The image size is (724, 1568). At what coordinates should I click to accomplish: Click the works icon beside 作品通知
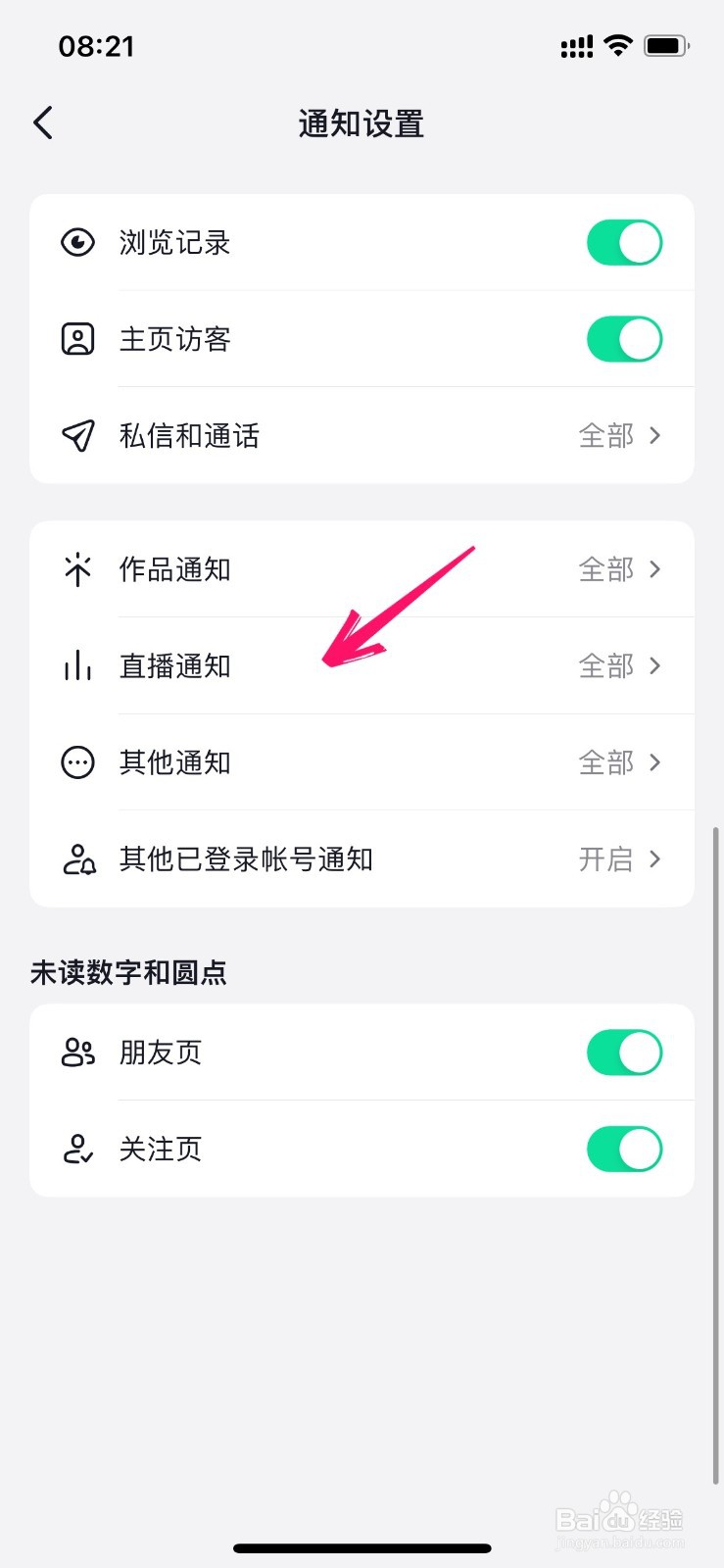click(x=77, y=568)
